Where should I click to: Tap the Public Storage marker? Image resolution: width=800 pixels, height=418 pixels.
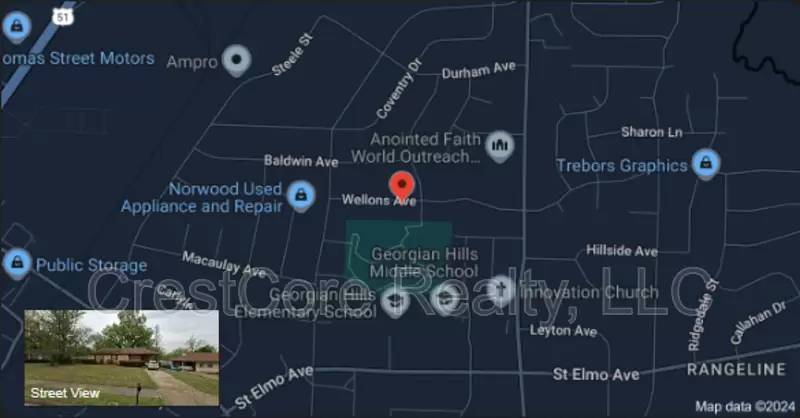[17, 264]
